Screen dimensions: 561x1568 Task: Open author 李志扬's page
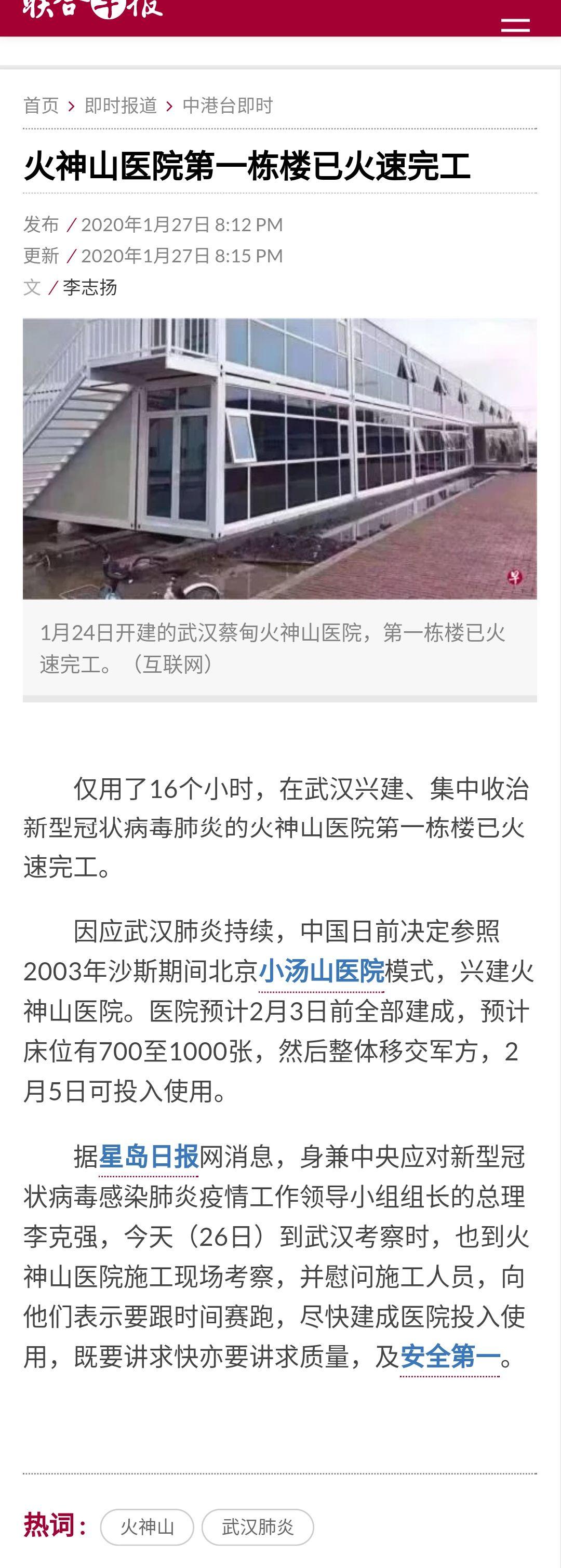[90, 287]
